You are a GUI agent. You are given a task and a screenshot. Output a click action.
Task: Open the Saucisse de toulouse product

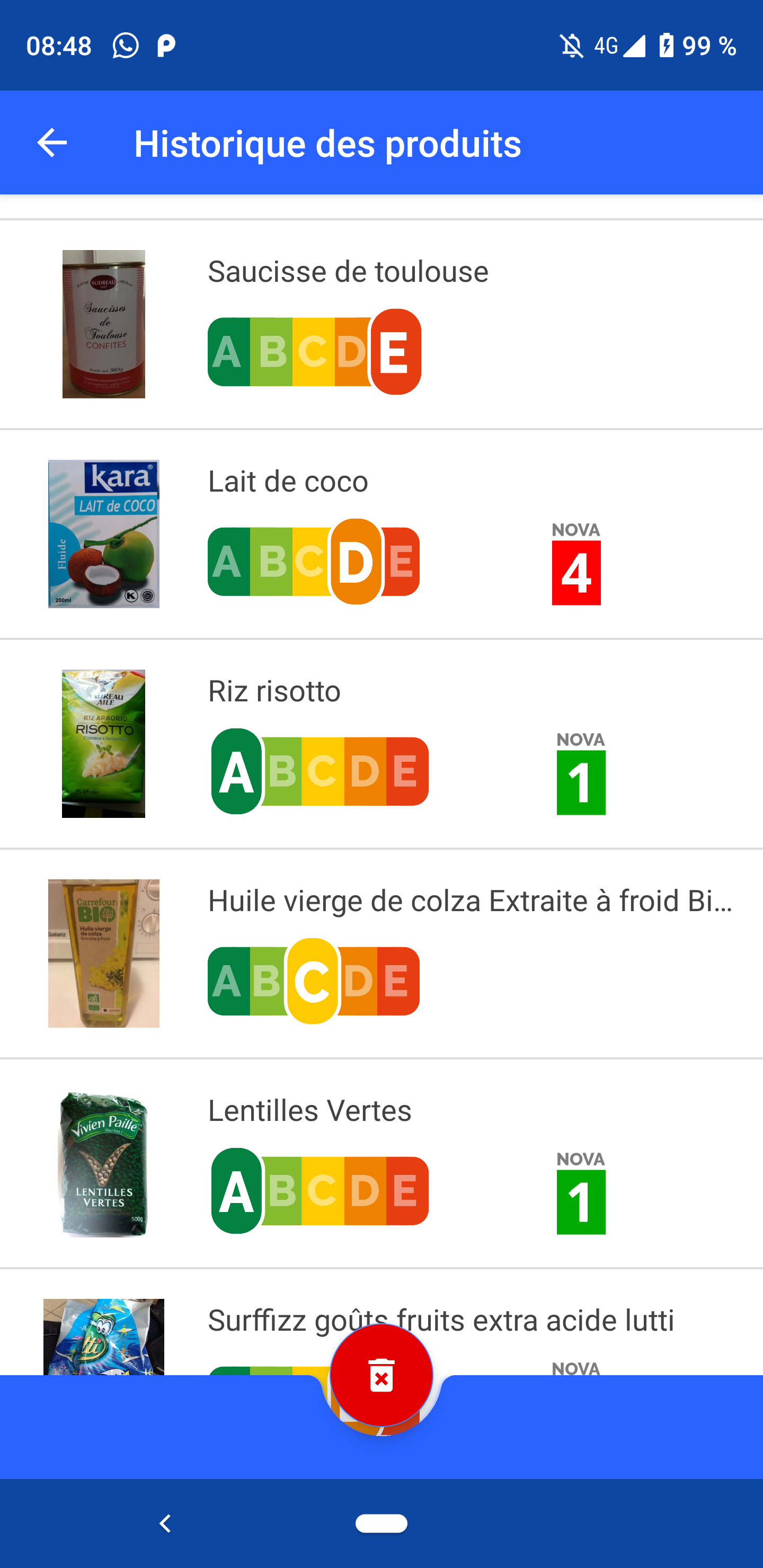347,271
